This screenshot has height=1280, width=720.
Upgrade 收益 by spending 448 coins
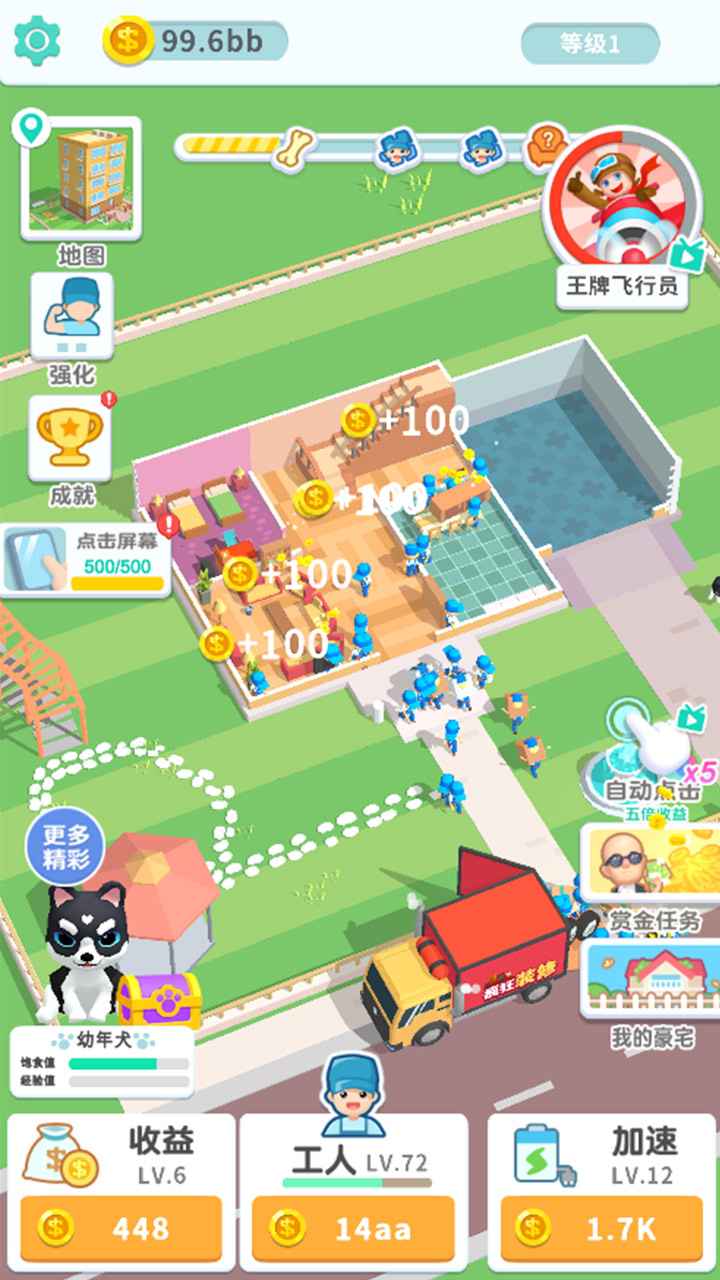pos(120,1225)
